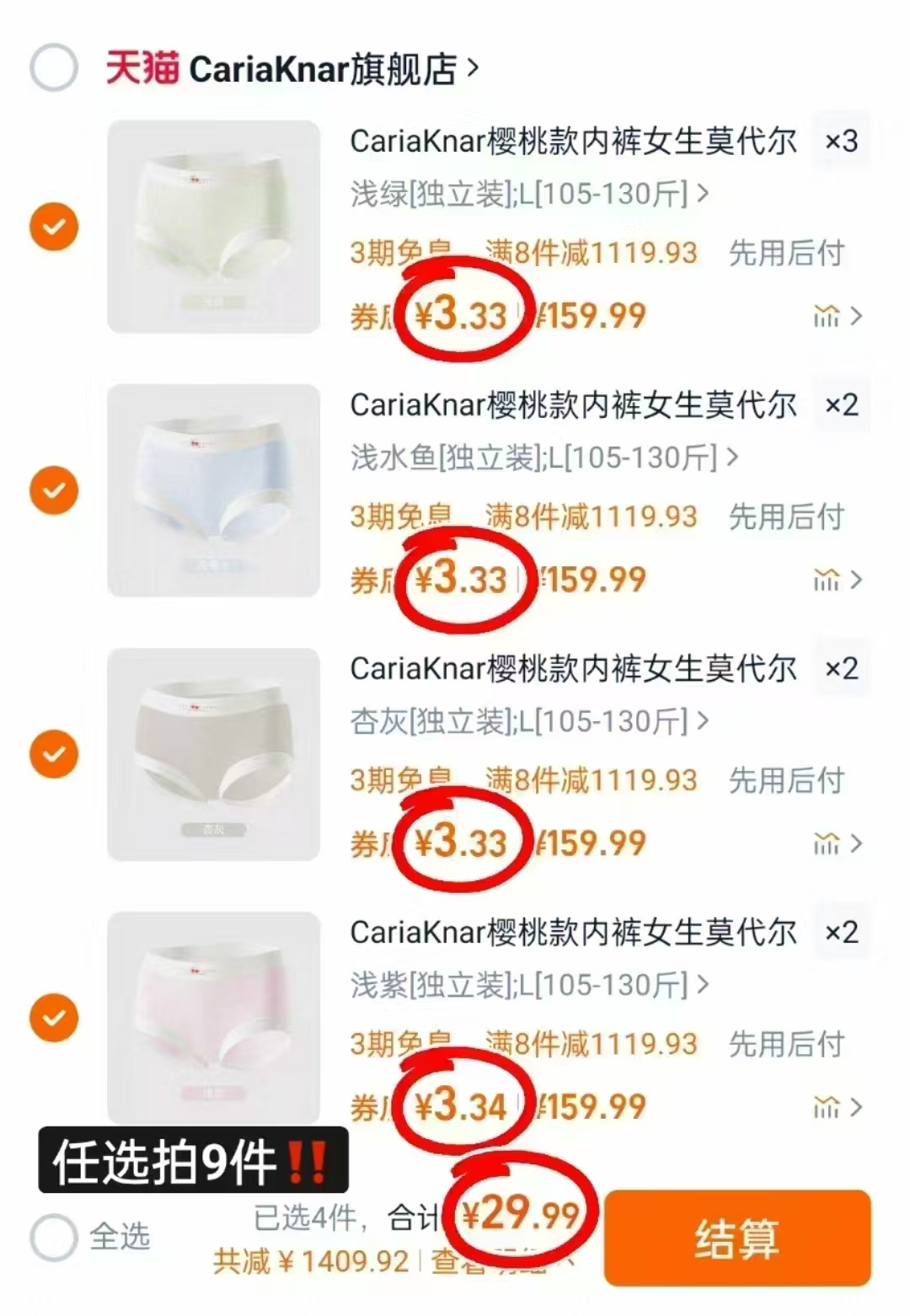Uncheck the 杏灰 underwear item
The height and width of the screenshot is (1316, 910).
(x=54, y=754)
